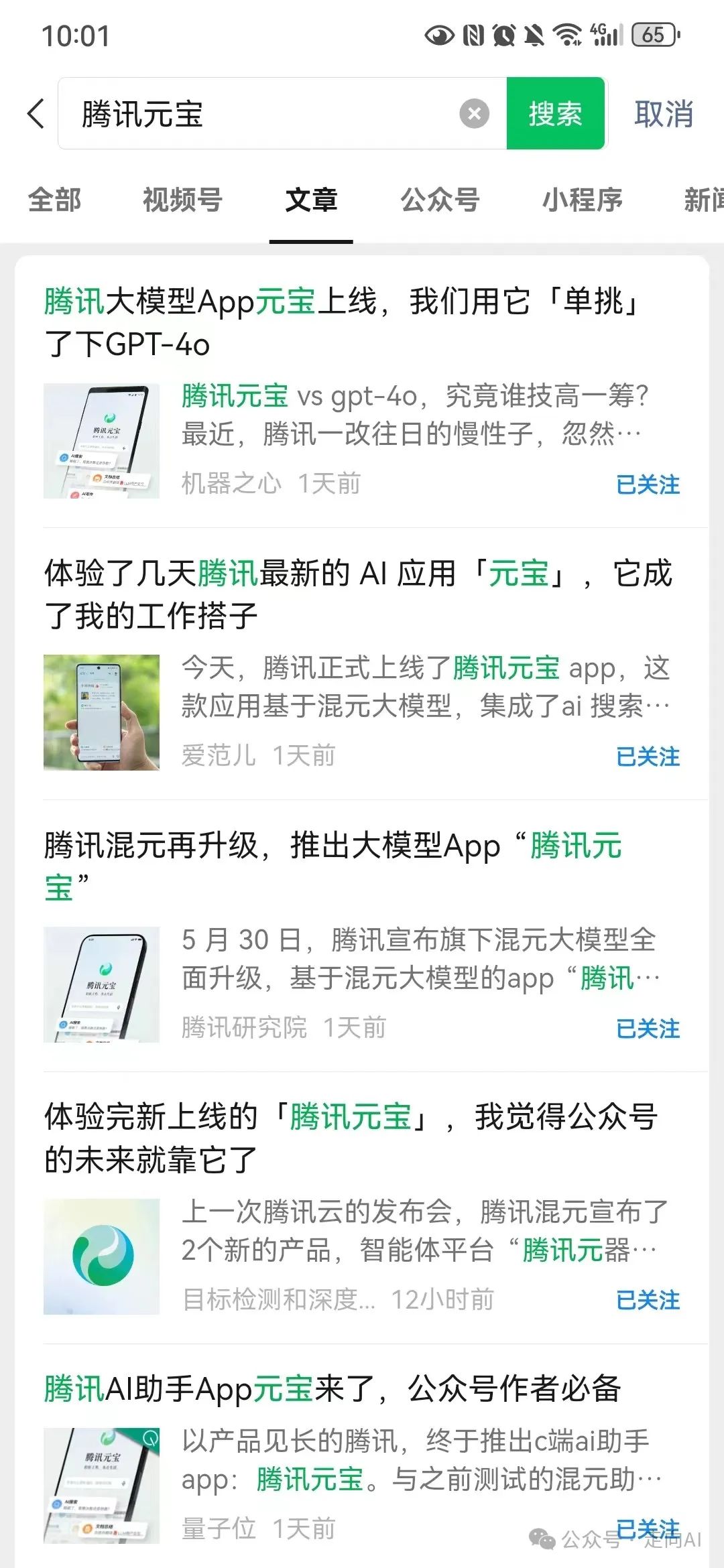
Task: Toggle following for 腾讯研究院
Action: tap(648, 1027)
